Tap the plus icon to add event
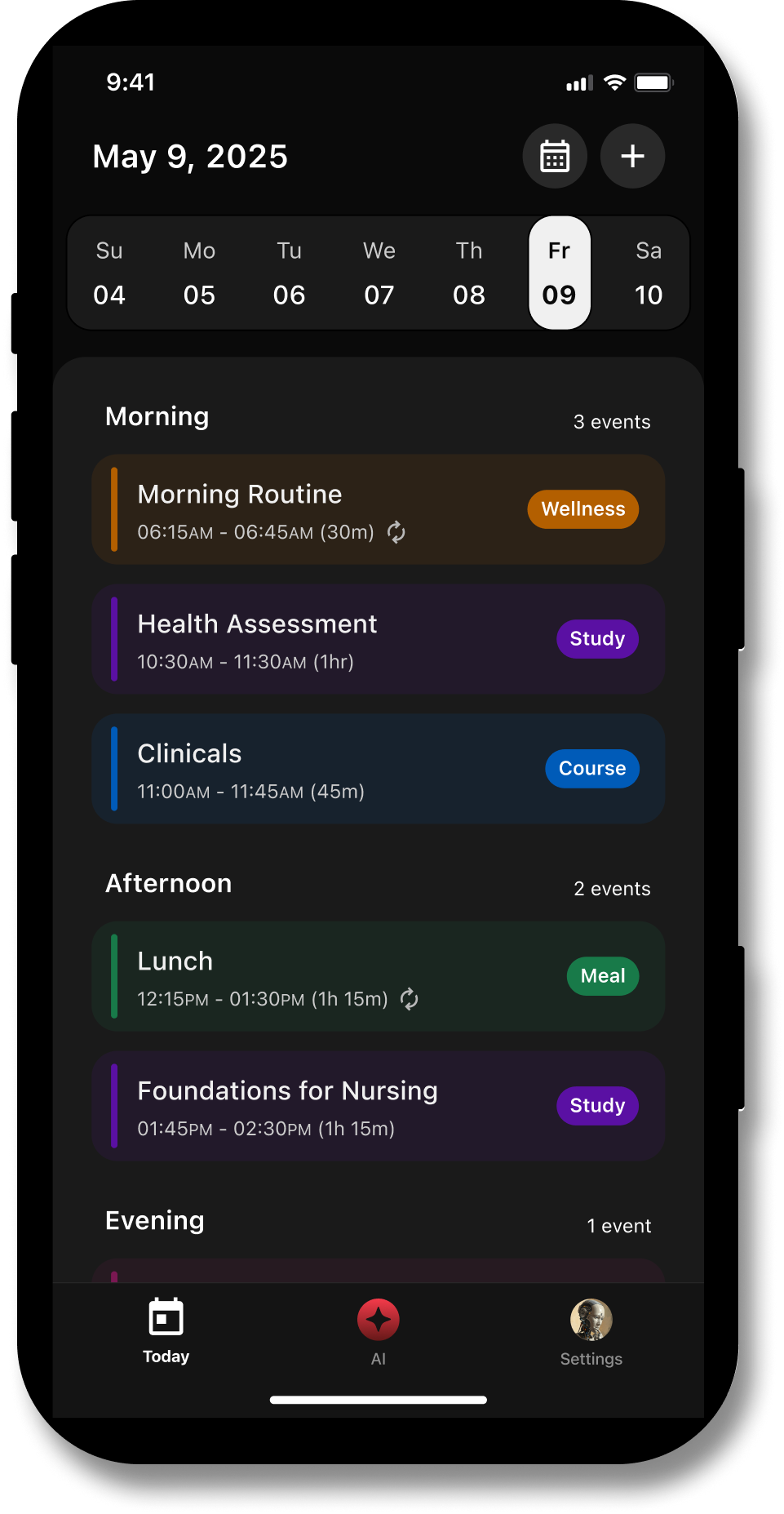The image size is (784, 1514). 632,156
